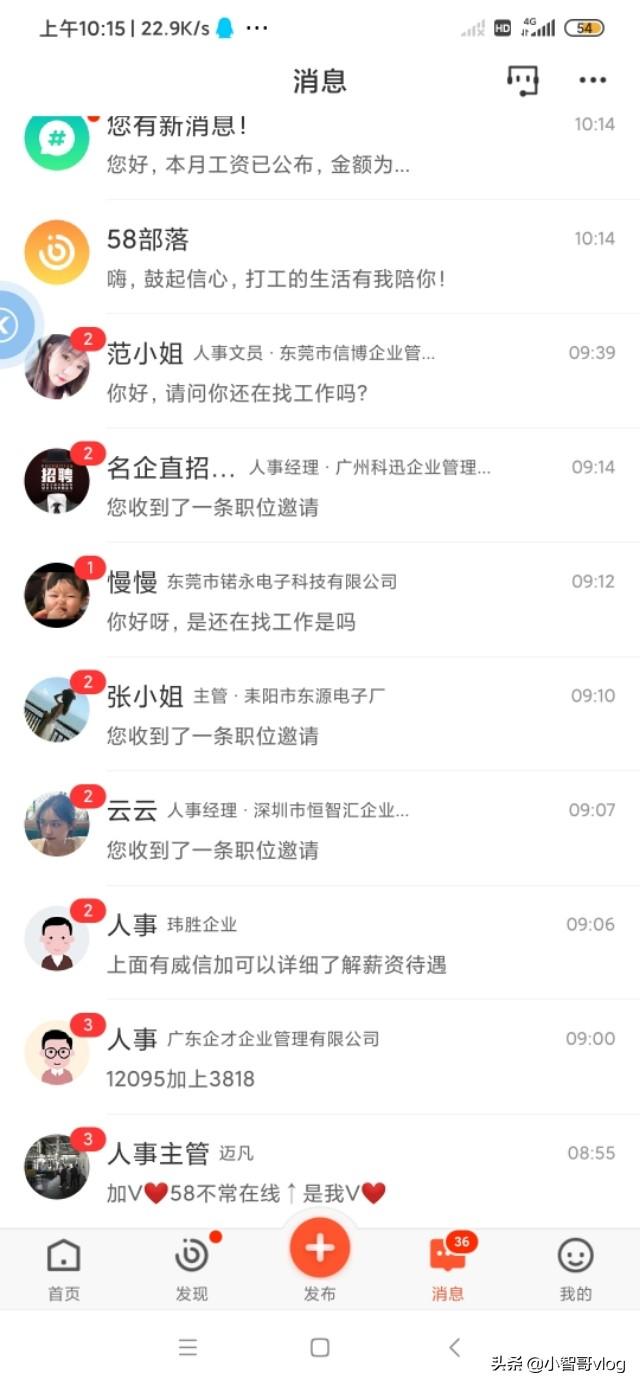Tap the red 发布 plus button
This screenshot has height=1386, width=640.
click(x=320, y=1249)
